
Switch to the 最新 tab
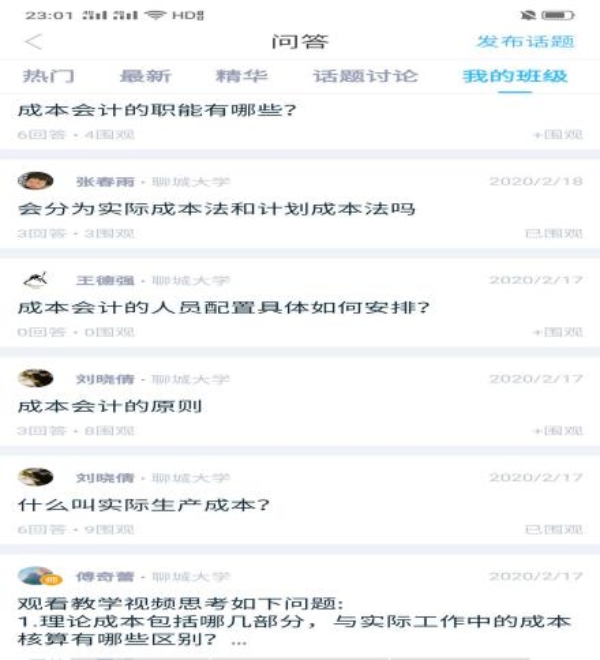pos(145,76)
